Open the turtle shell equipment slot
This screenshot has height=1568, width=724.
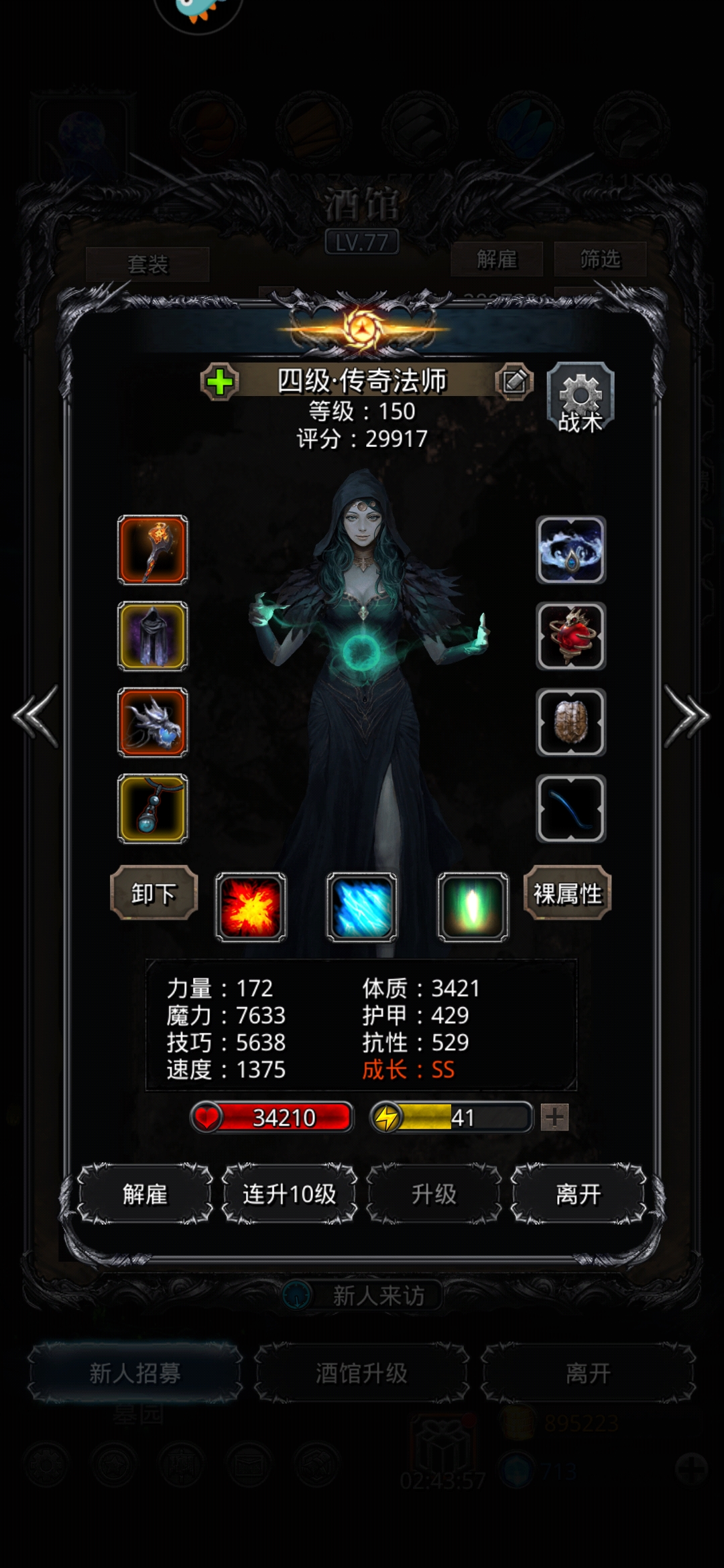tap(570, 722)
